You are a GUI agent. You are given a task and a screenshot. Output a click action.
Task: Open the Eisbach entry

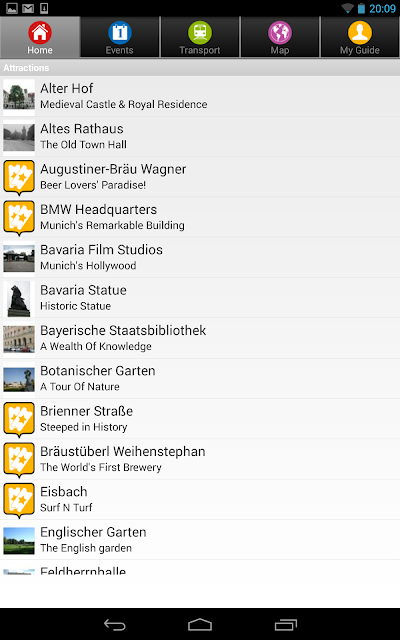[x=200, y=500]
